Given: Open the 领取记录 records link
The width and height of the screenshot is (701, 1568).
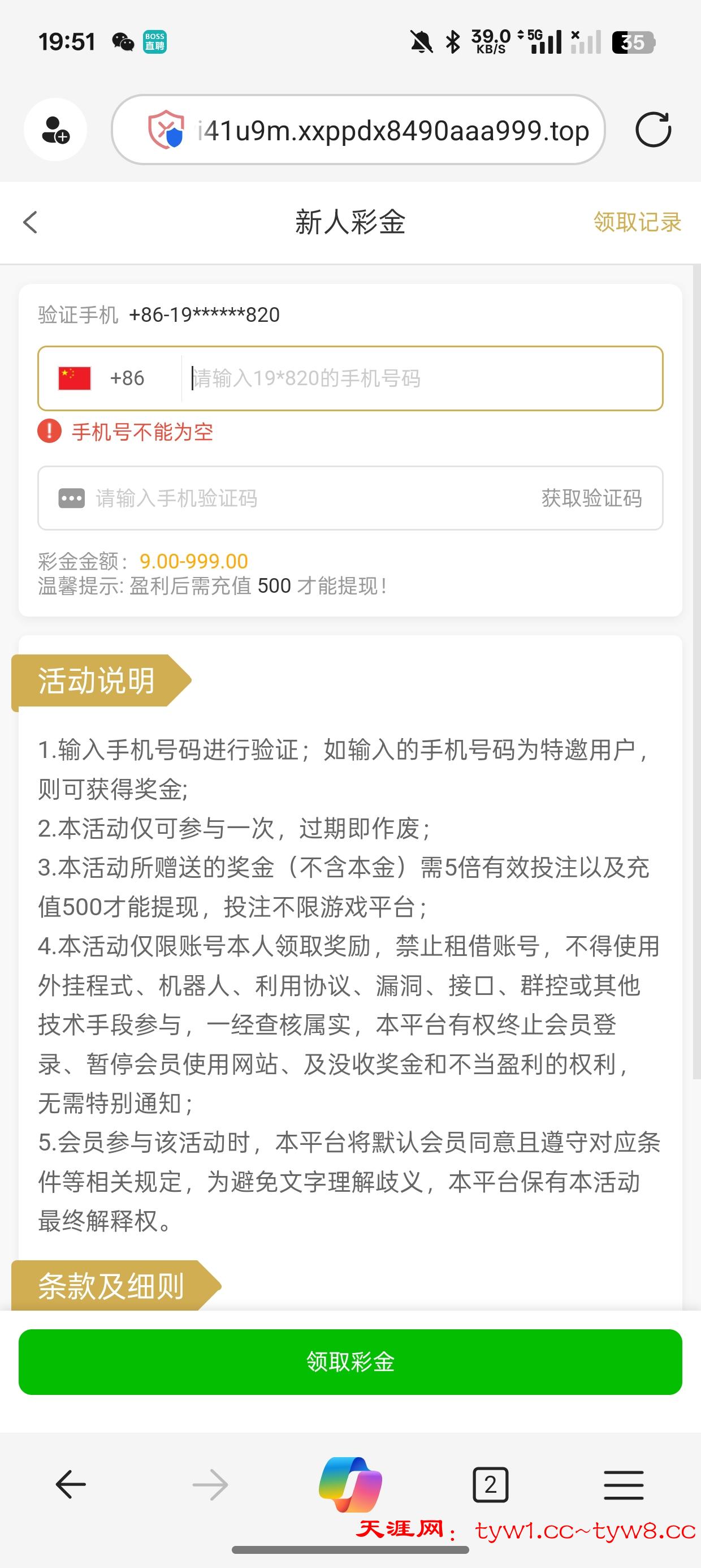Looking at the screenshot, I should 637,223.
